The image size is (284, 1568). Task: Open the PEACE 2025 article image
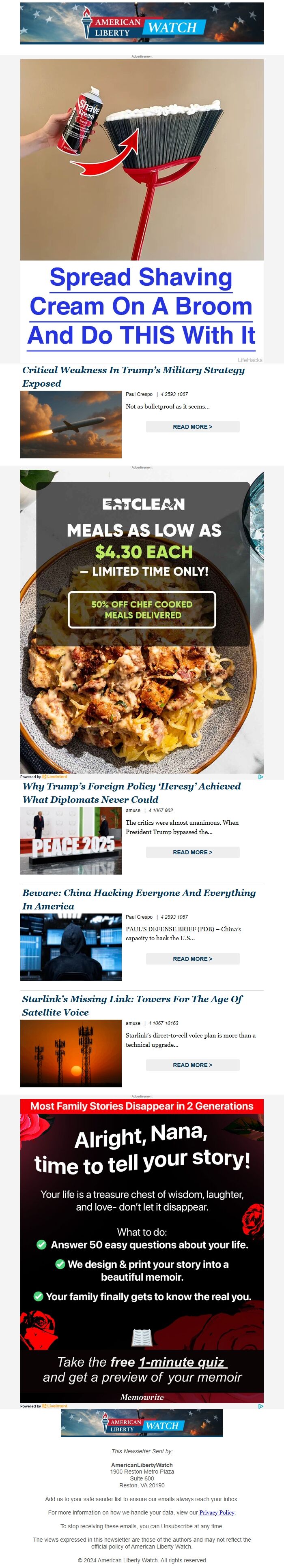pos(71,841)
